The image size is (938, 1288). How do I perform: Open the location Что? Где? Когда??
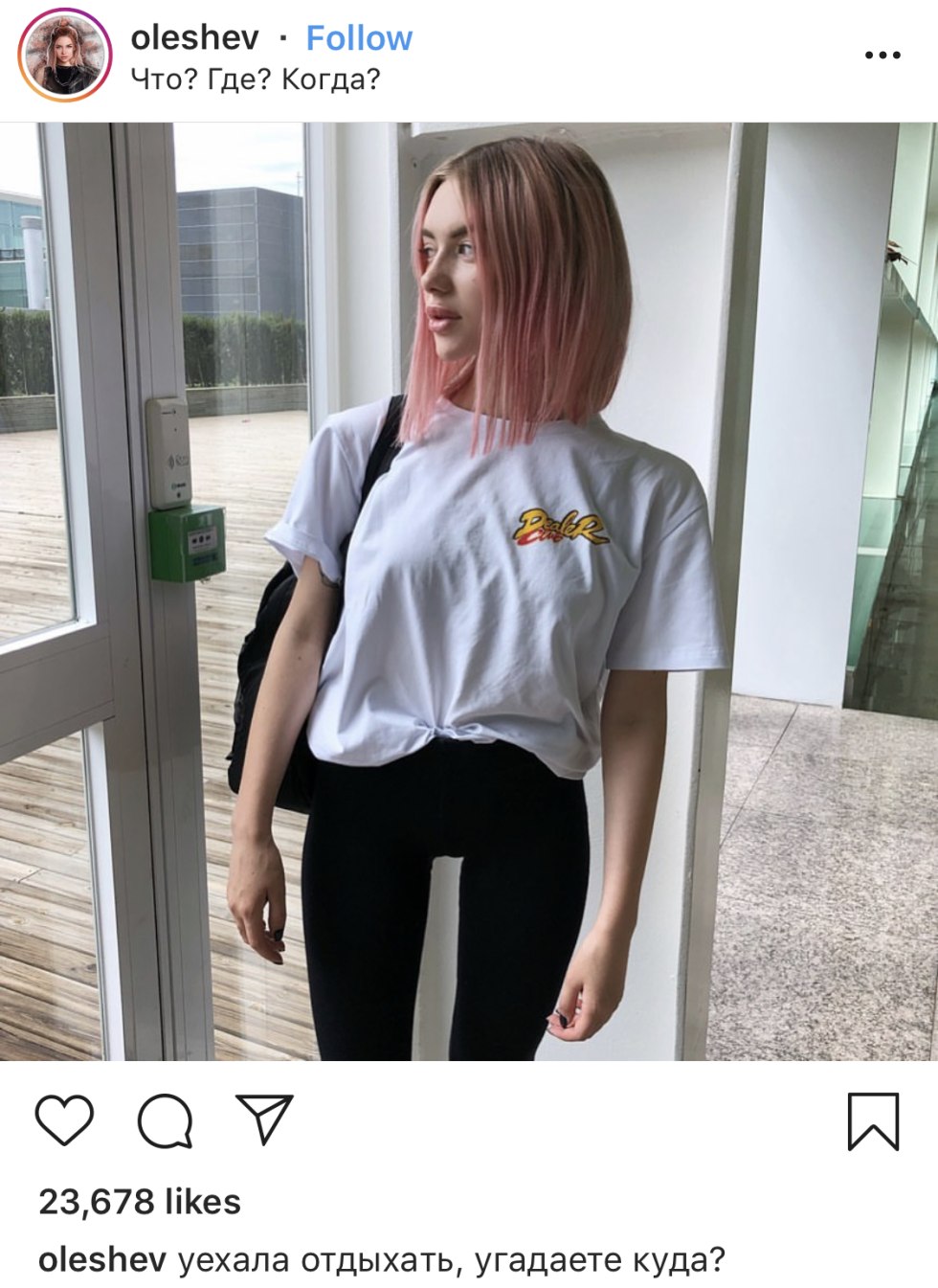tap(256, 79)
